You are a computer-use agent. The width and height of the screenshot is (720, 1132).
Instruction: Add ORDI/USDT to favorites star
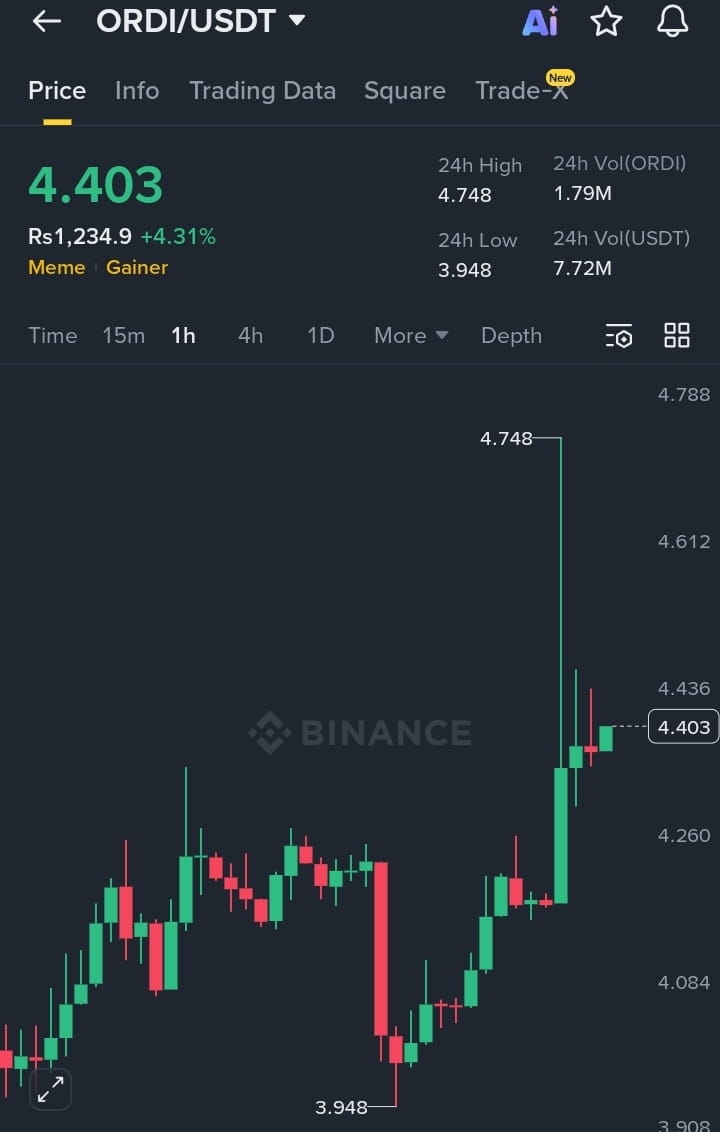click(606, 21)
